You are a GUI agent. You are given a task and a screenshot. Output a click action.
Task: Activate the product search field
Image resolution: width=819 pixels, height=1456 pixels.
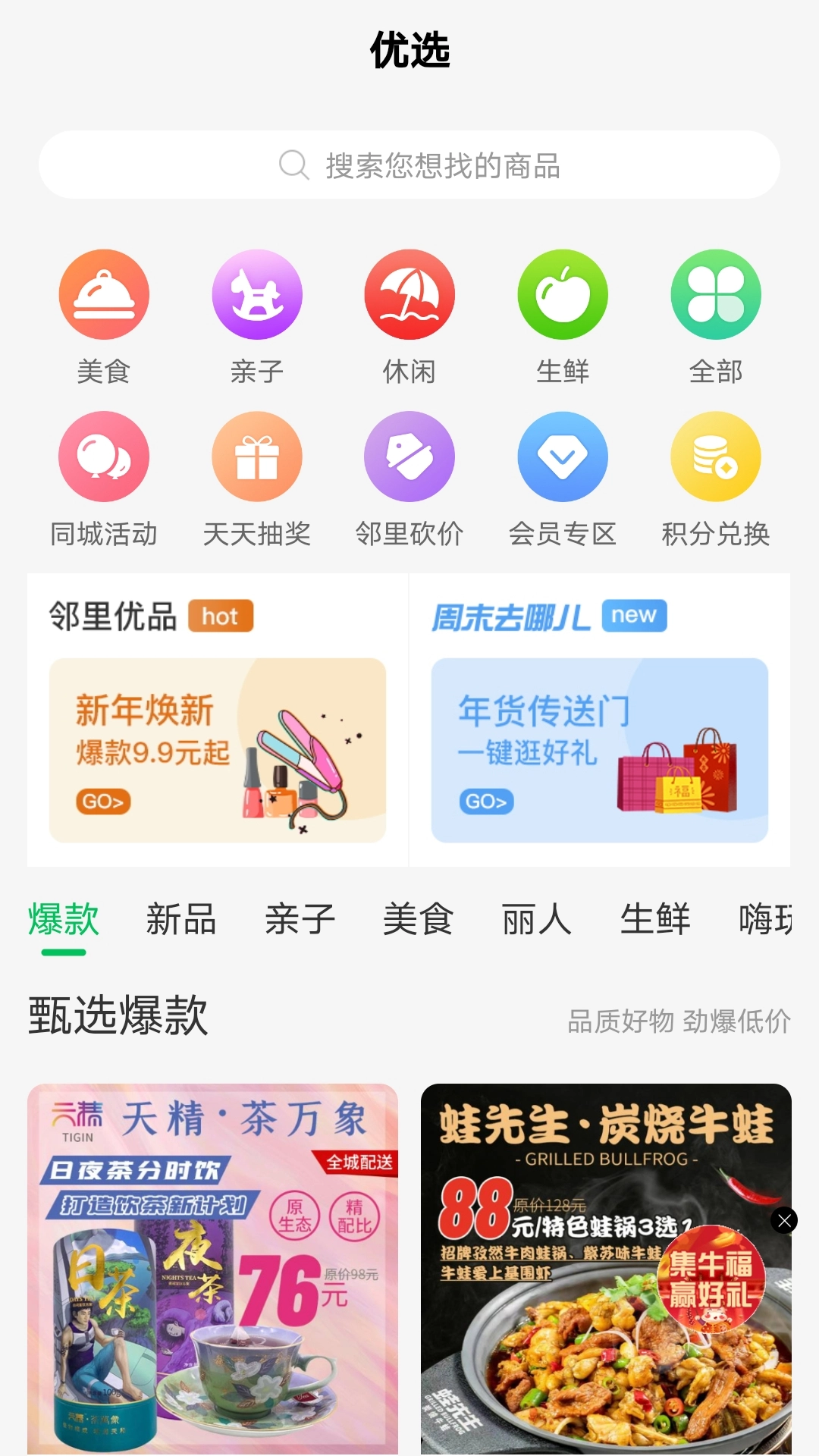pyautogui.click(x=409, y=165)
